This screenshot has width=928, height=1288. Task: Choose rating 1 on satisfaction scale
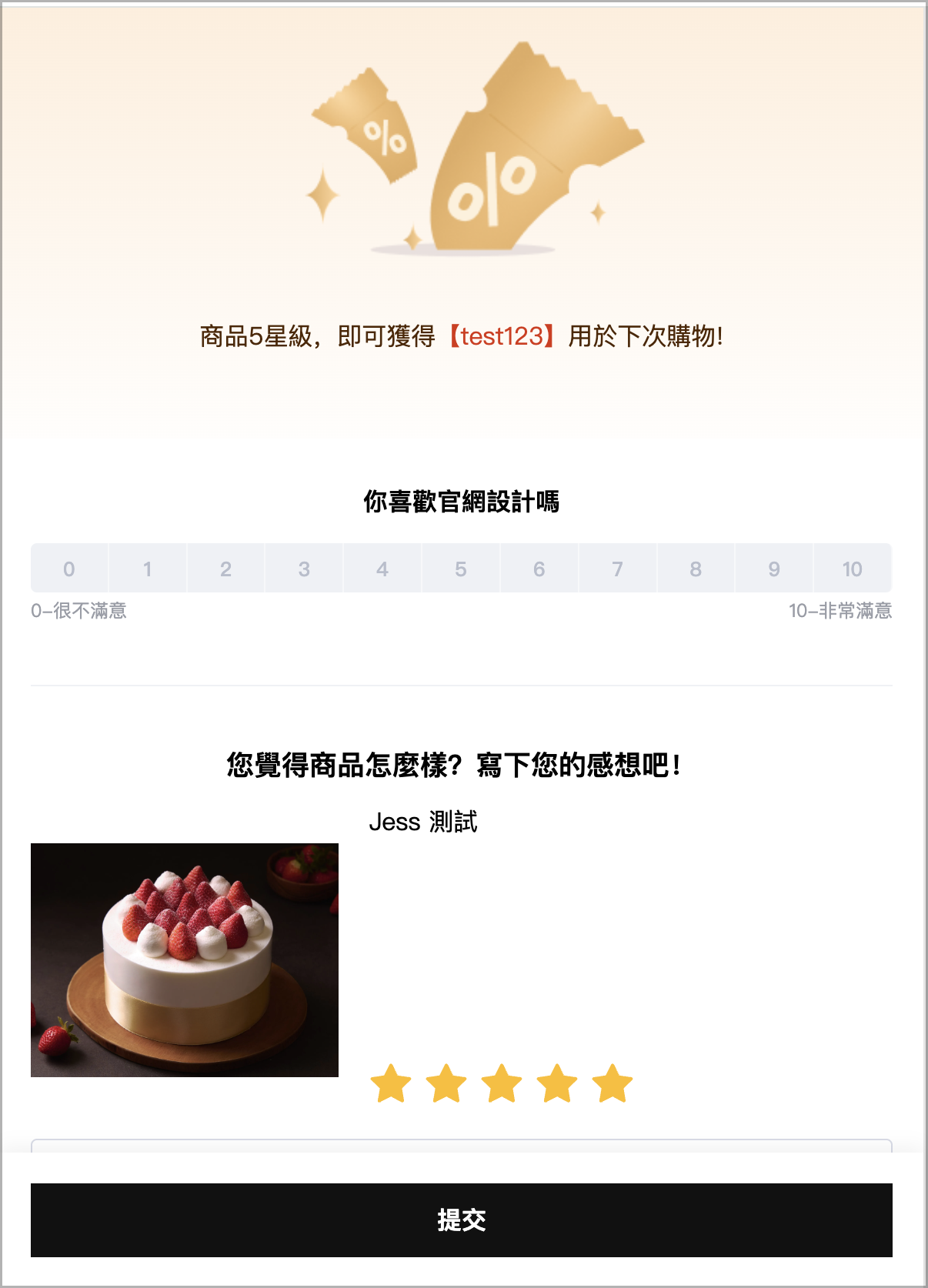click(x=148, y=569)
